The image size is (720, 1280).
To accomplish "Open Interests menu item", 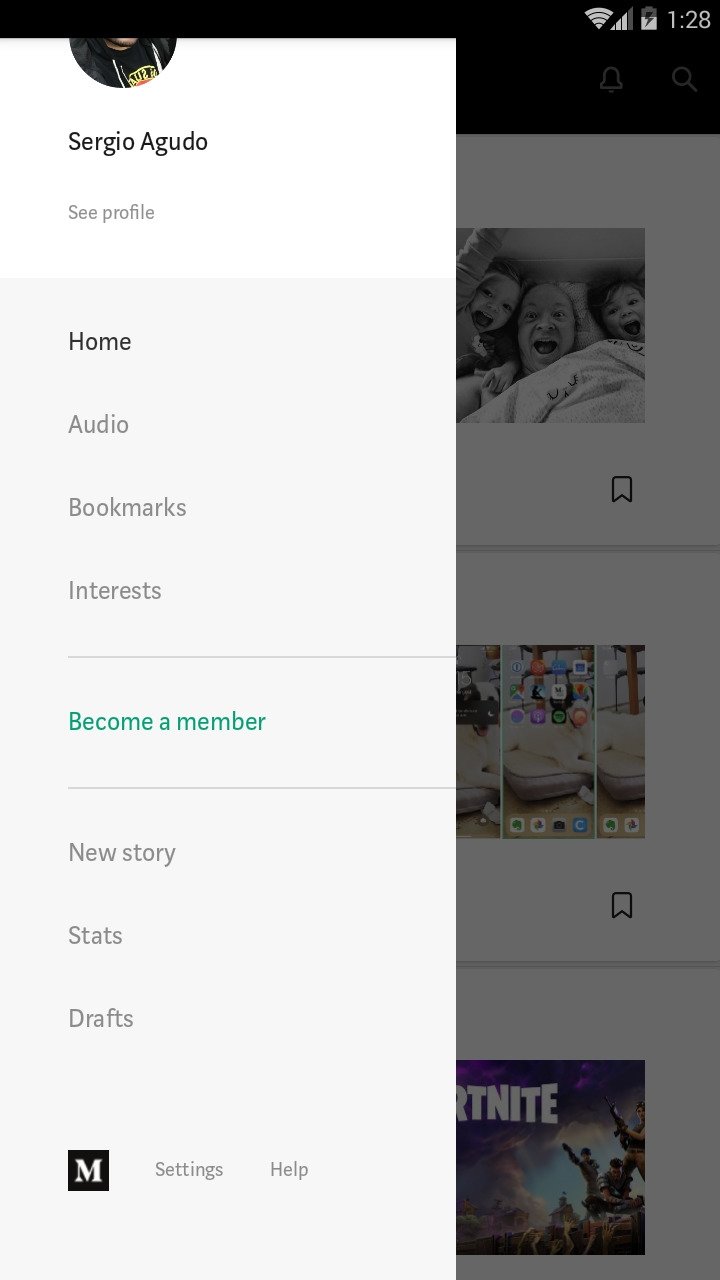I will pos(114,591).
